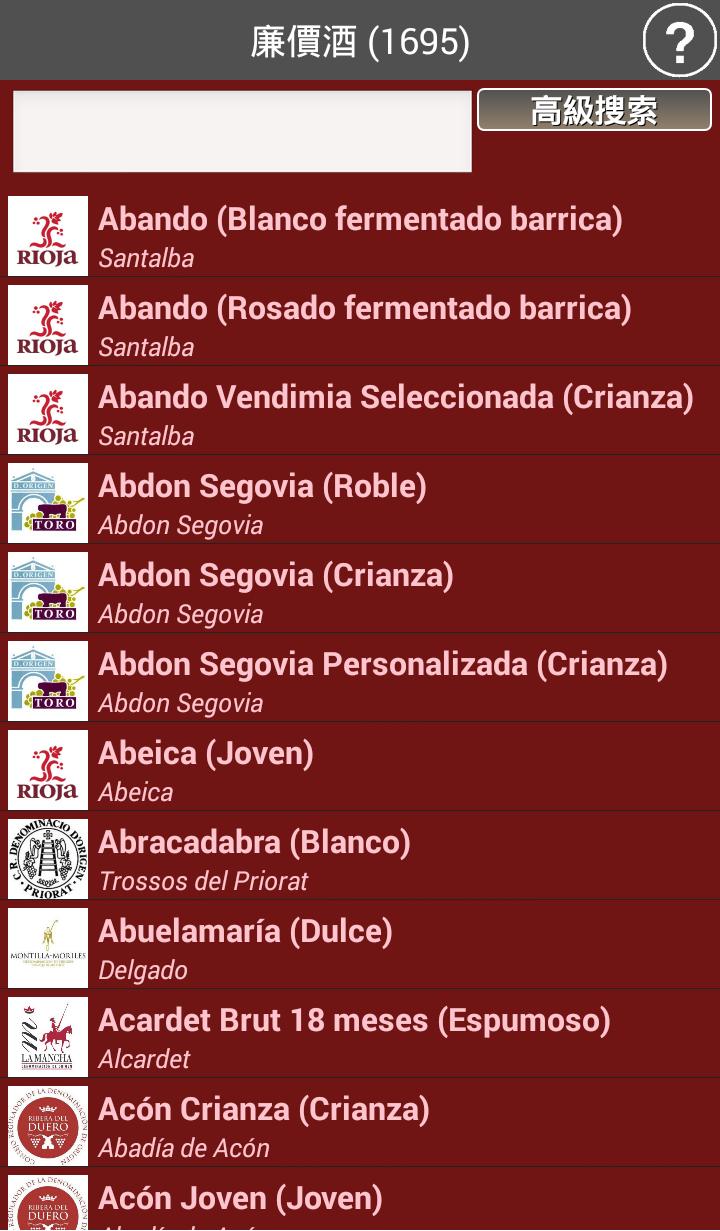Image resolution: width=720 pixels, height=1231 pixels.
Task: Open 高級搜索 advanced search
Action: 594,110
